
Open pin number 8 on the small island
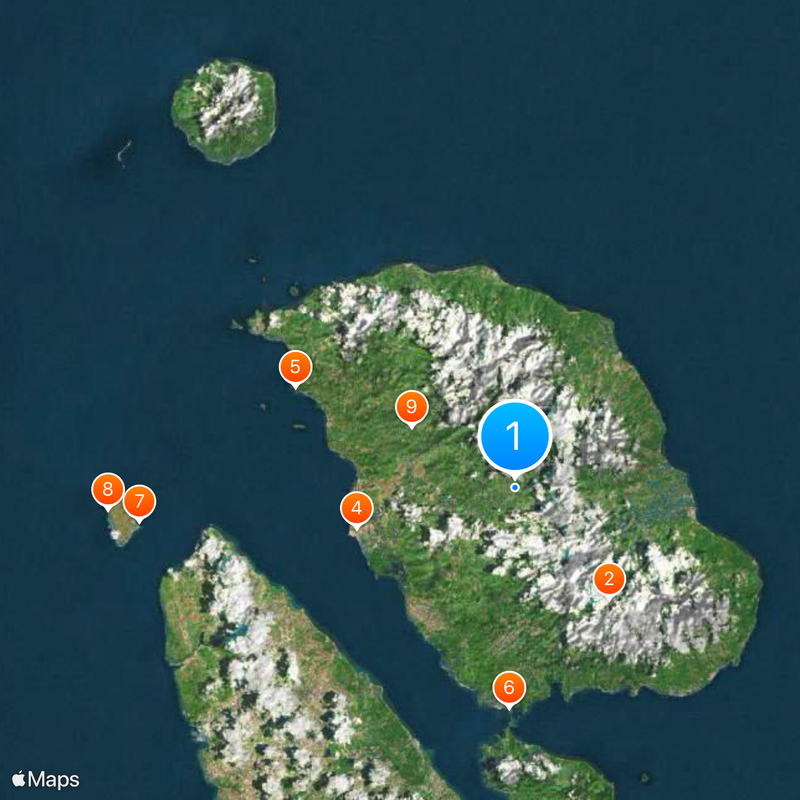click(x=107, y=490)
